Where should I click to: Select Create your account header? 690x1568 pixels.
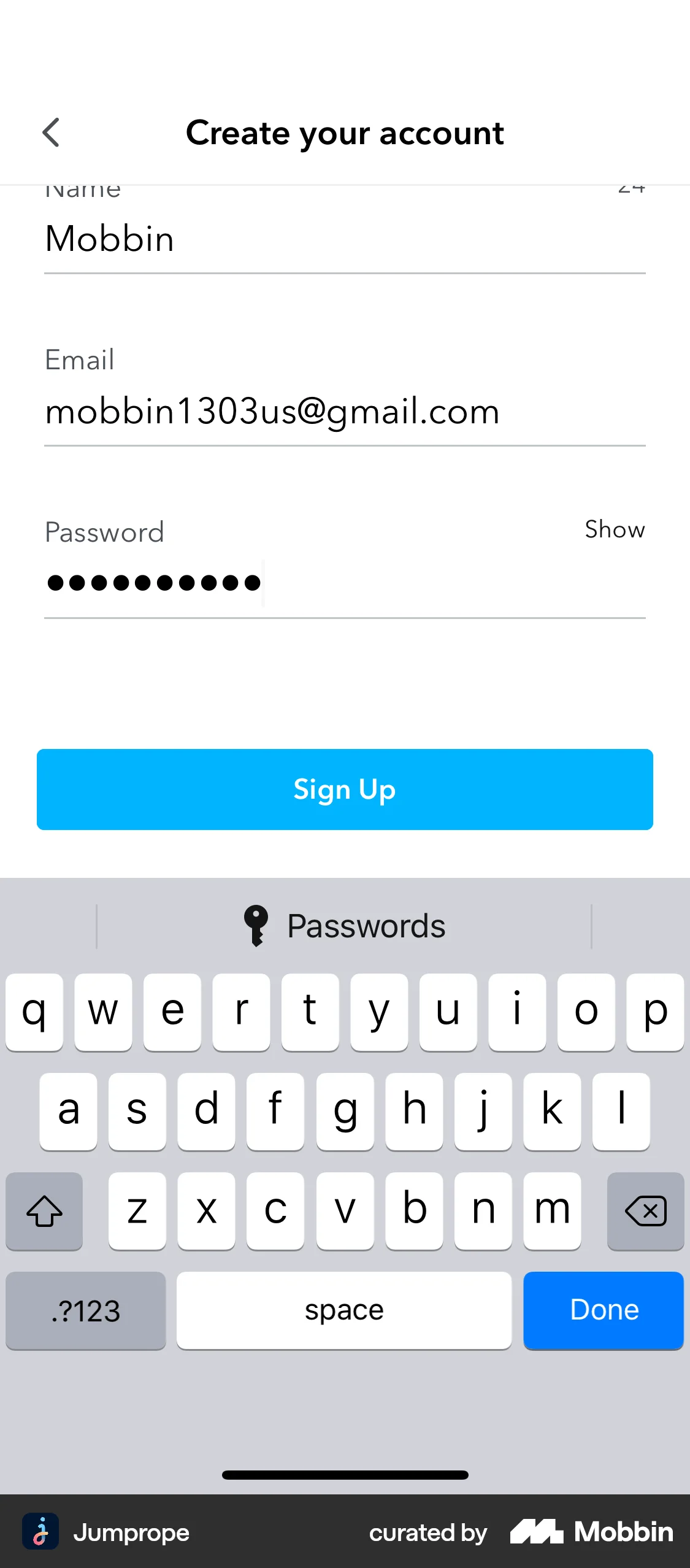(345, 133)
